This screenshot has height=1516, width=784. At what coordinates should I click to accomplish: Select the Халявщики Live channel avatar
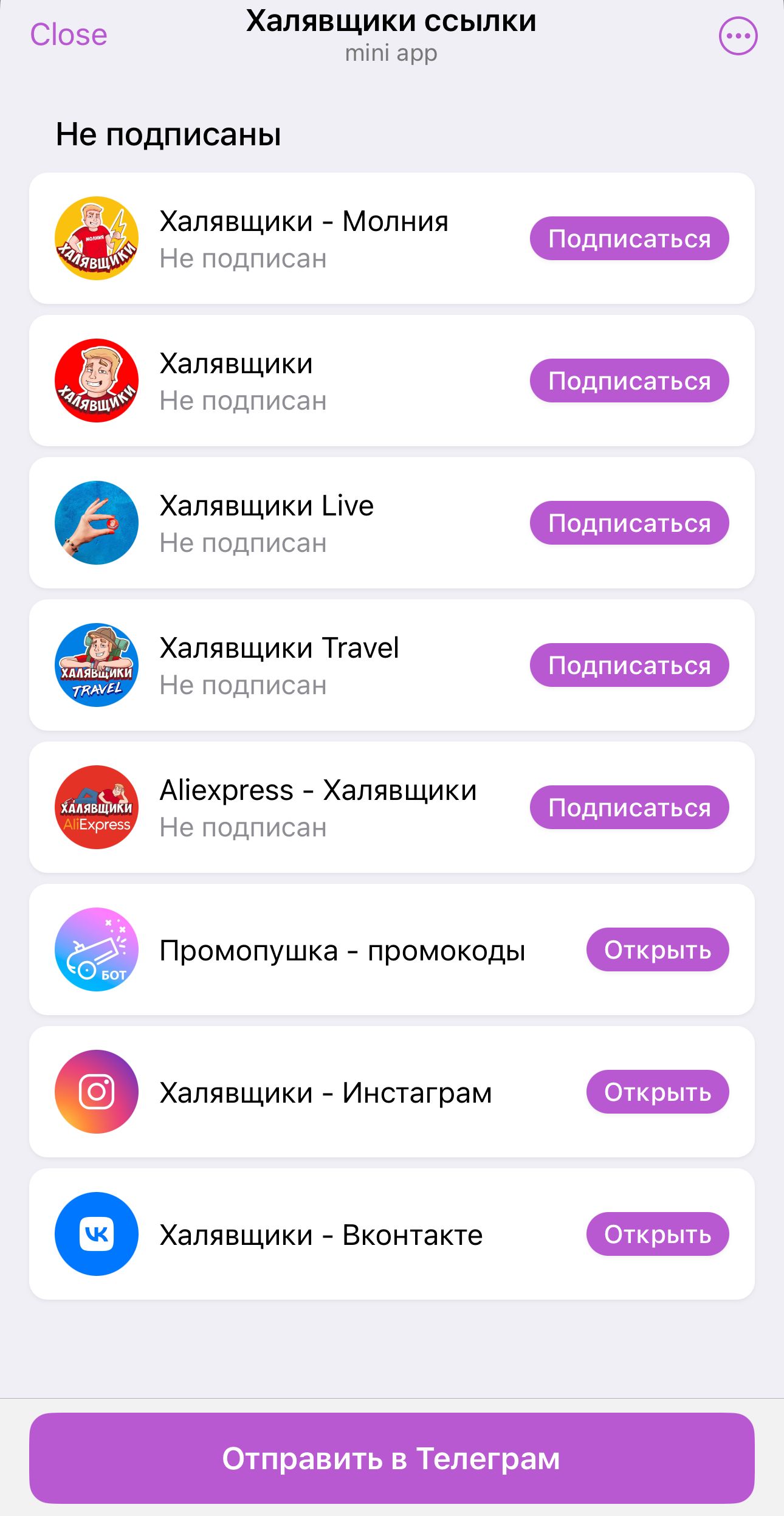tap(96, 523)
